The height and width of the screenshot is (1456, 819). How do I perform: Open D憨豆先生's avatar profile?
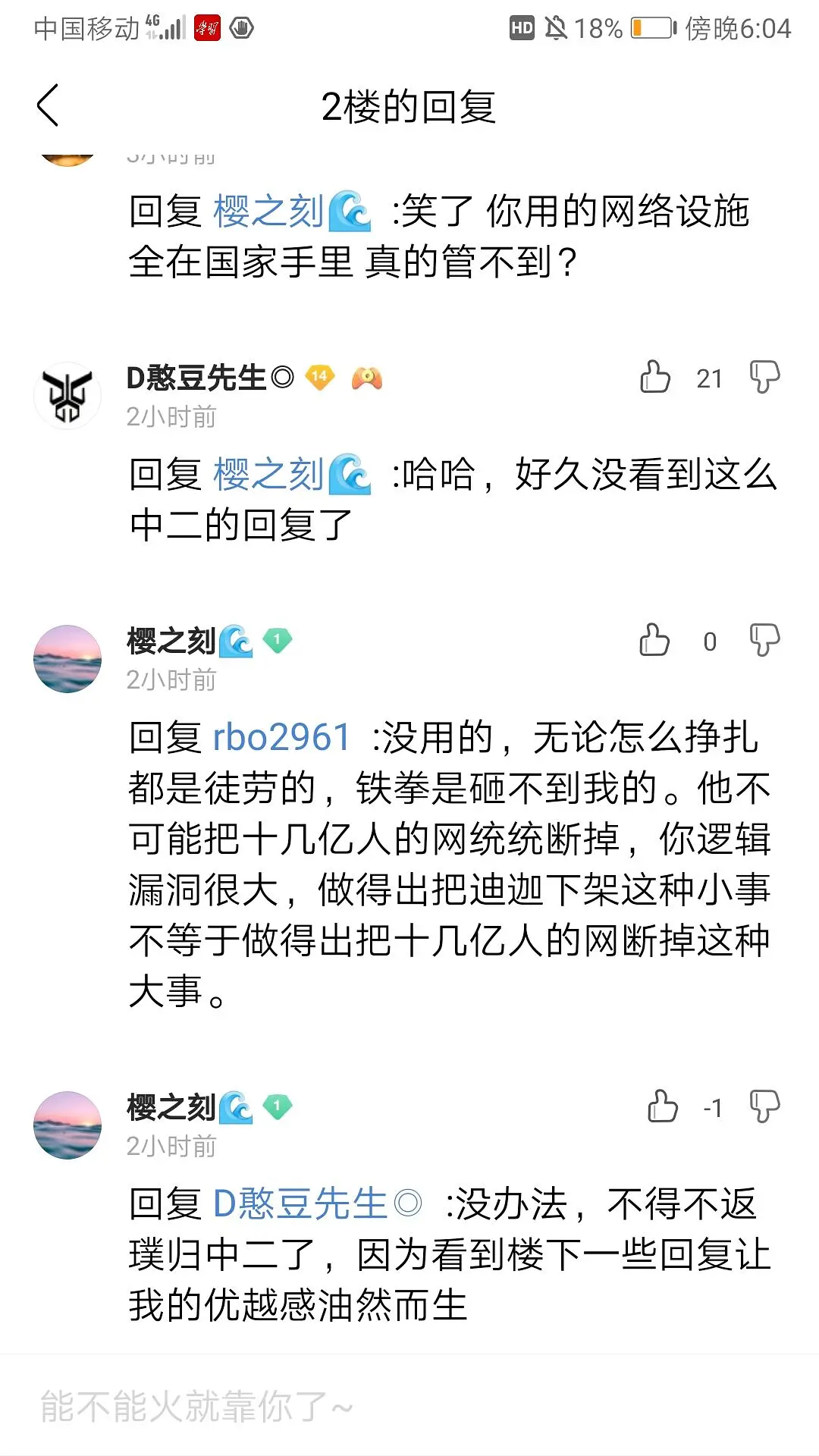pyautogui.click(x=67, y=395)
